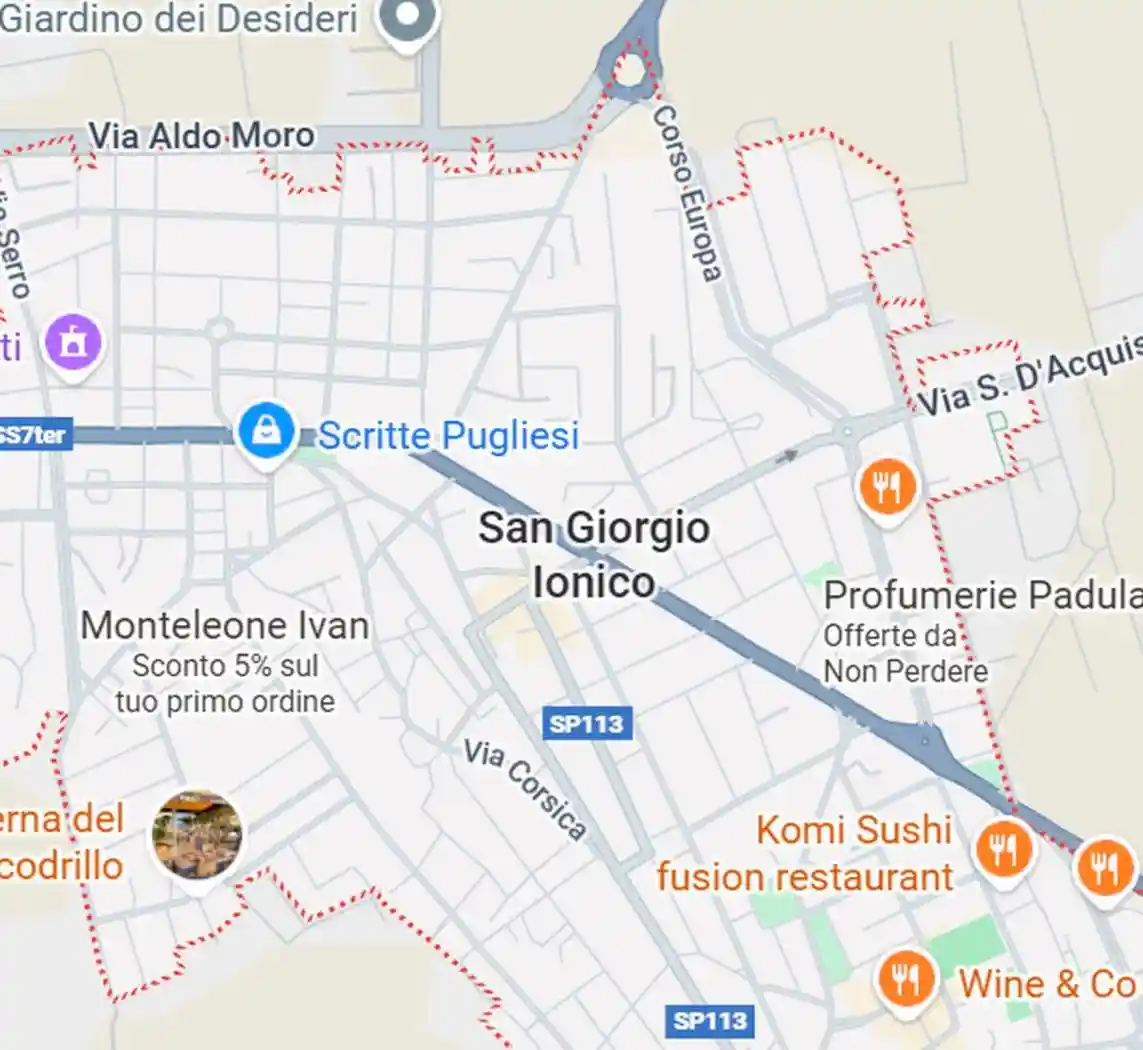The height and width of the screenshot is (1050, 1143).
Task: Select the Wine & Co restaurant pin
Action: tap(907, 979)
